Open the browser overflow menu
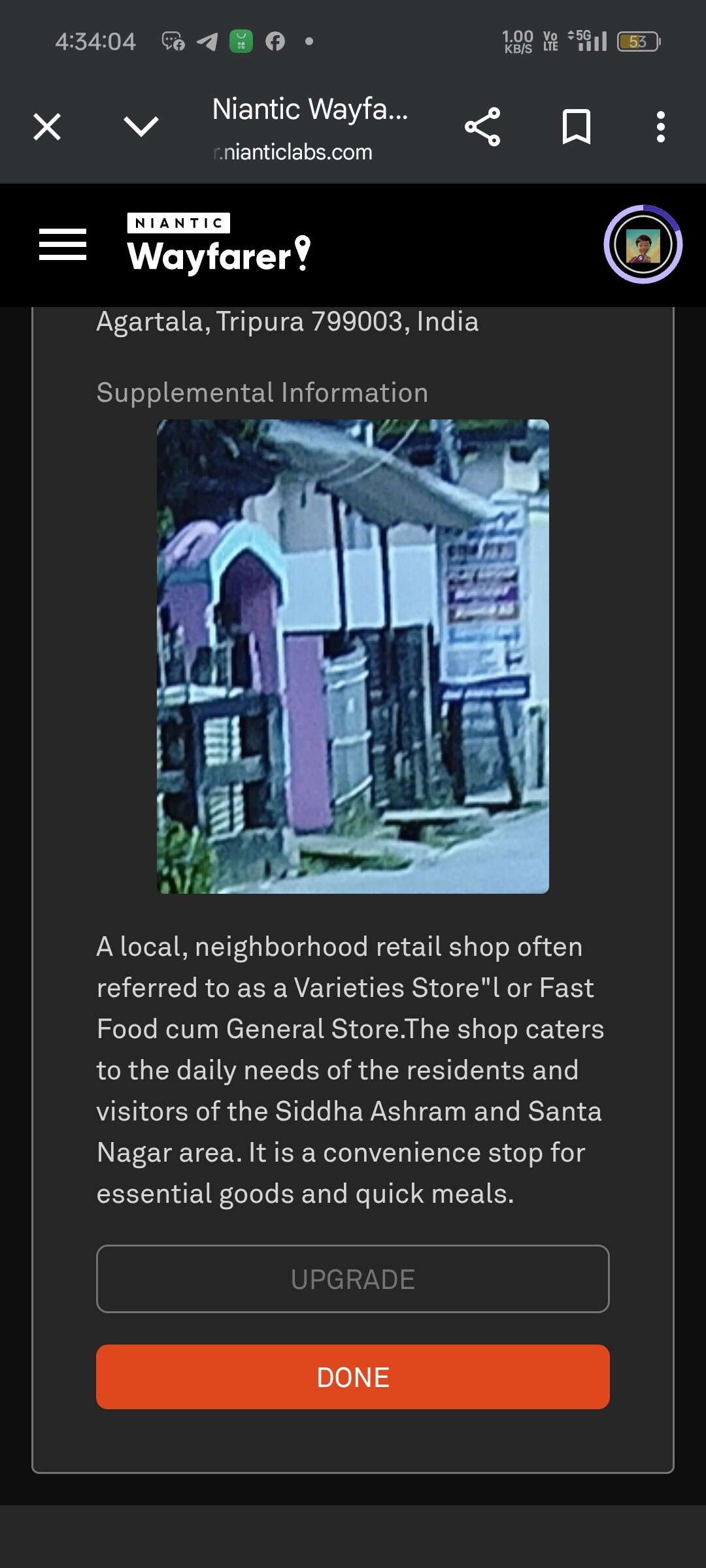Viewport: 706px width, 1568px height. point(661,127)
